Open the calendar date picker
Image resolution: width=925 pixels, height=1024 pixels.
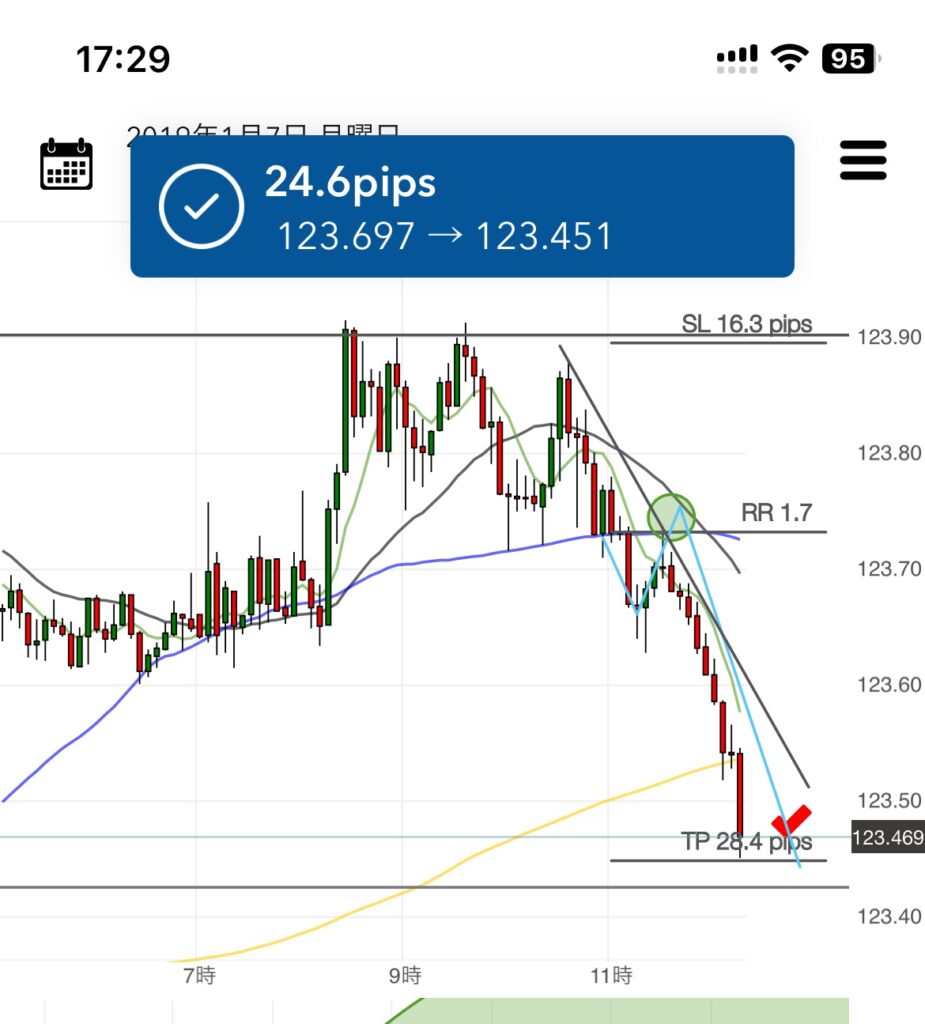tap(66, 164)
